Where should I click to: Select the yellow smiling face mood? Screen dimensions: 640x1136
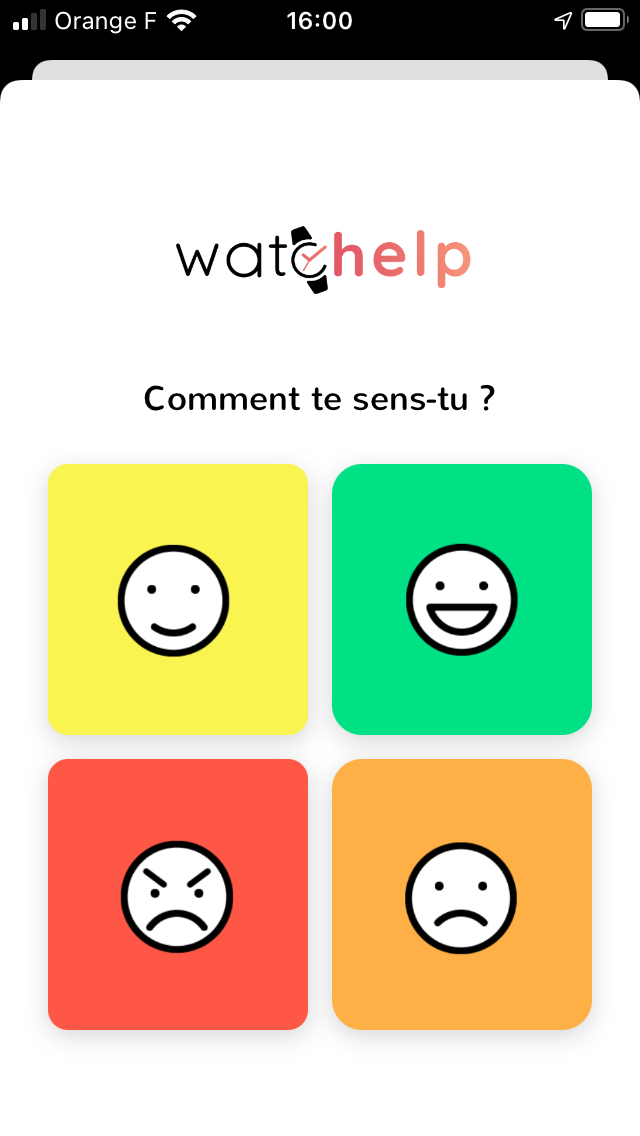click(x=177, y=599)
